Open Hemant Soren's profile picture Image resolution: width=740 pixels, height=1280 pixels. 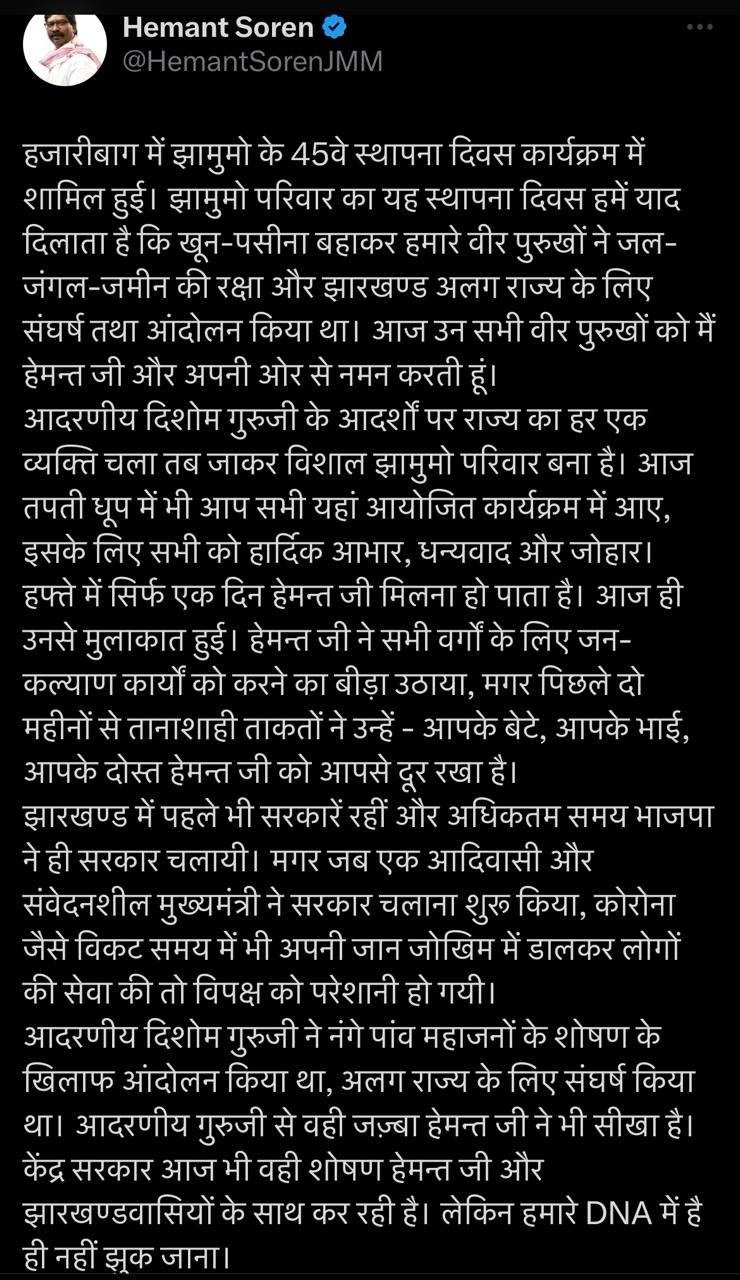click(x=64, y=45)
